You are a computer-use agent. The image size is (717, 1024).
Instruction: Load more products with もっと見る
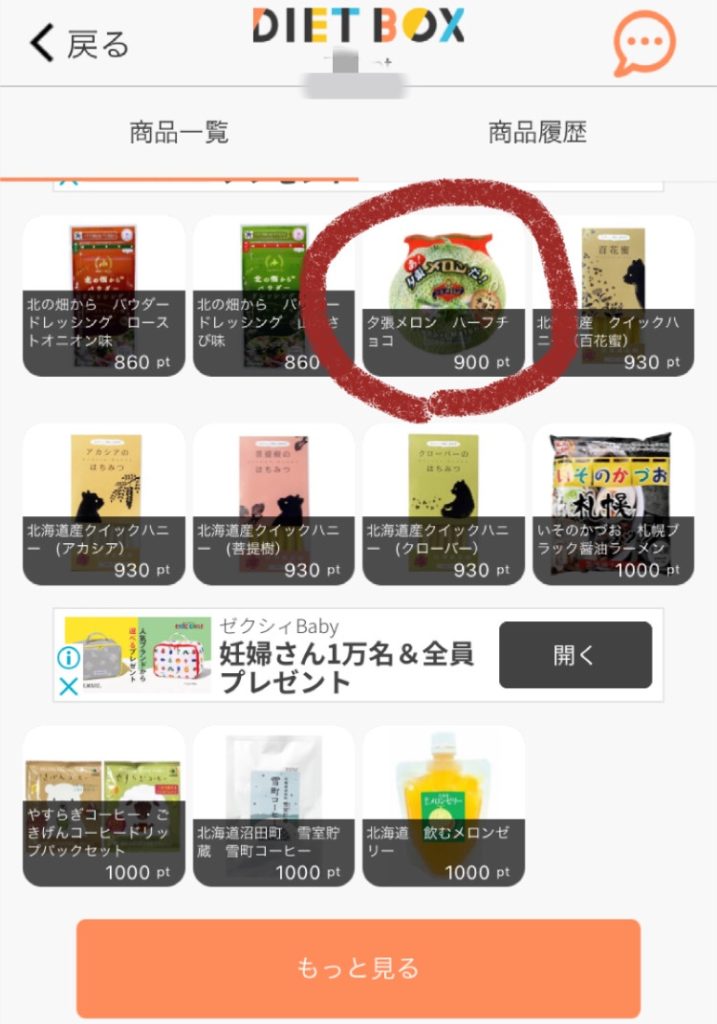click(x=358, y=968)
